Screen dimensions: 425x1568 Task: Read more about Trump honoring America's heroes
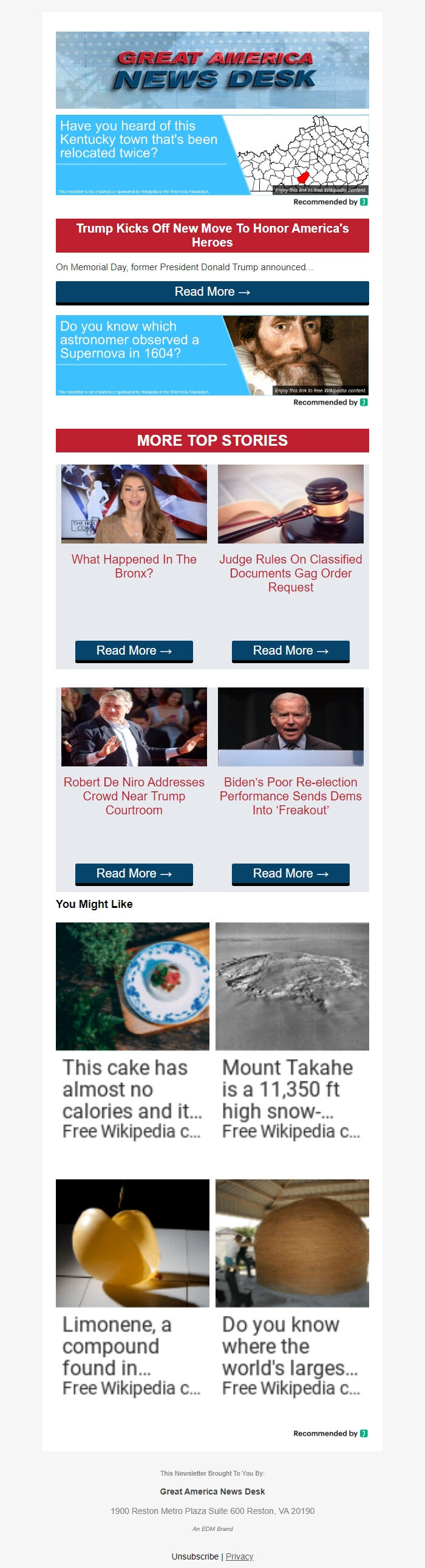[x=212, y=292]
